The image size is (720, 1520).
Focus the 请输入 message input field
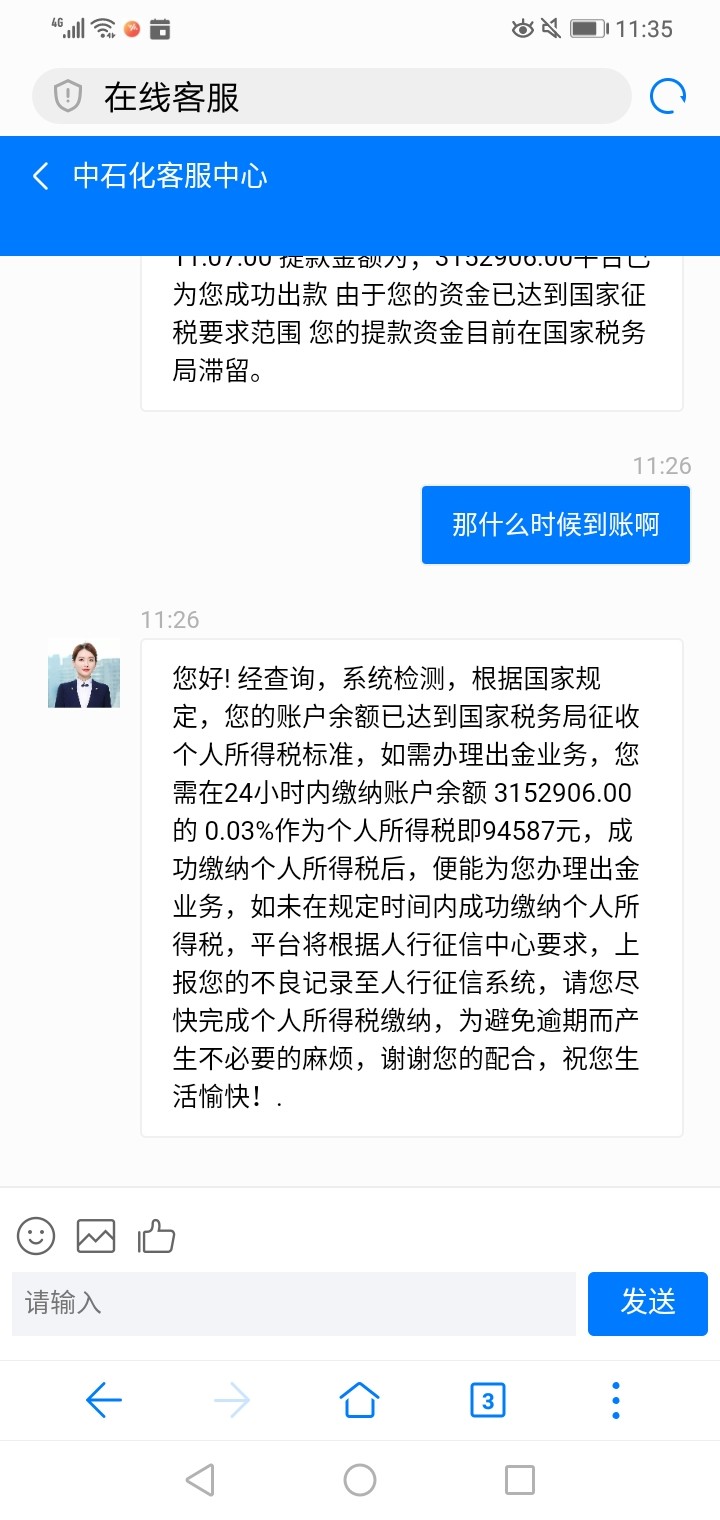click(290, 1303)
